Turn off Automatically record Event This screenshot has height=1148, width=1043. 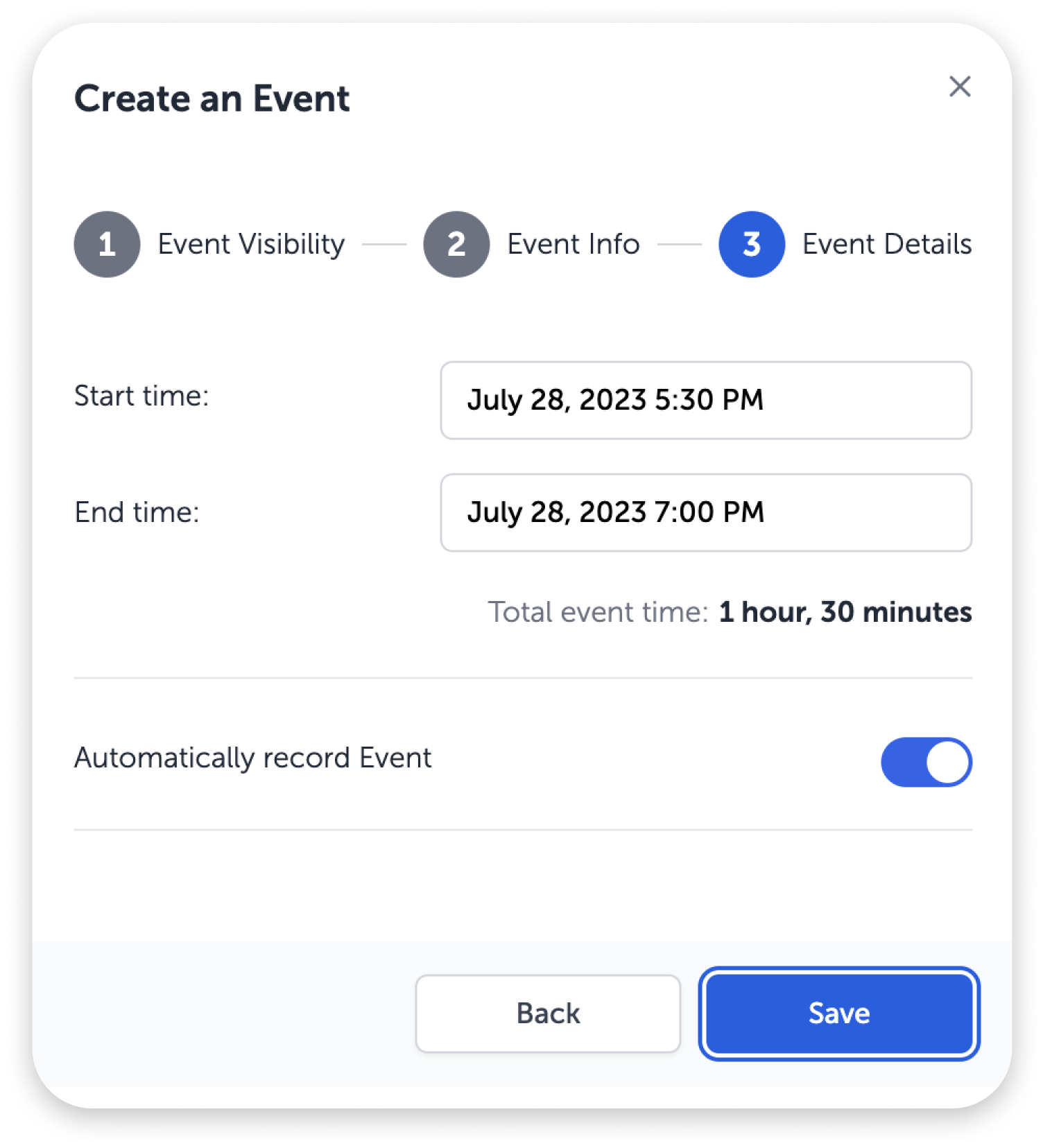[x=926, y=762]
